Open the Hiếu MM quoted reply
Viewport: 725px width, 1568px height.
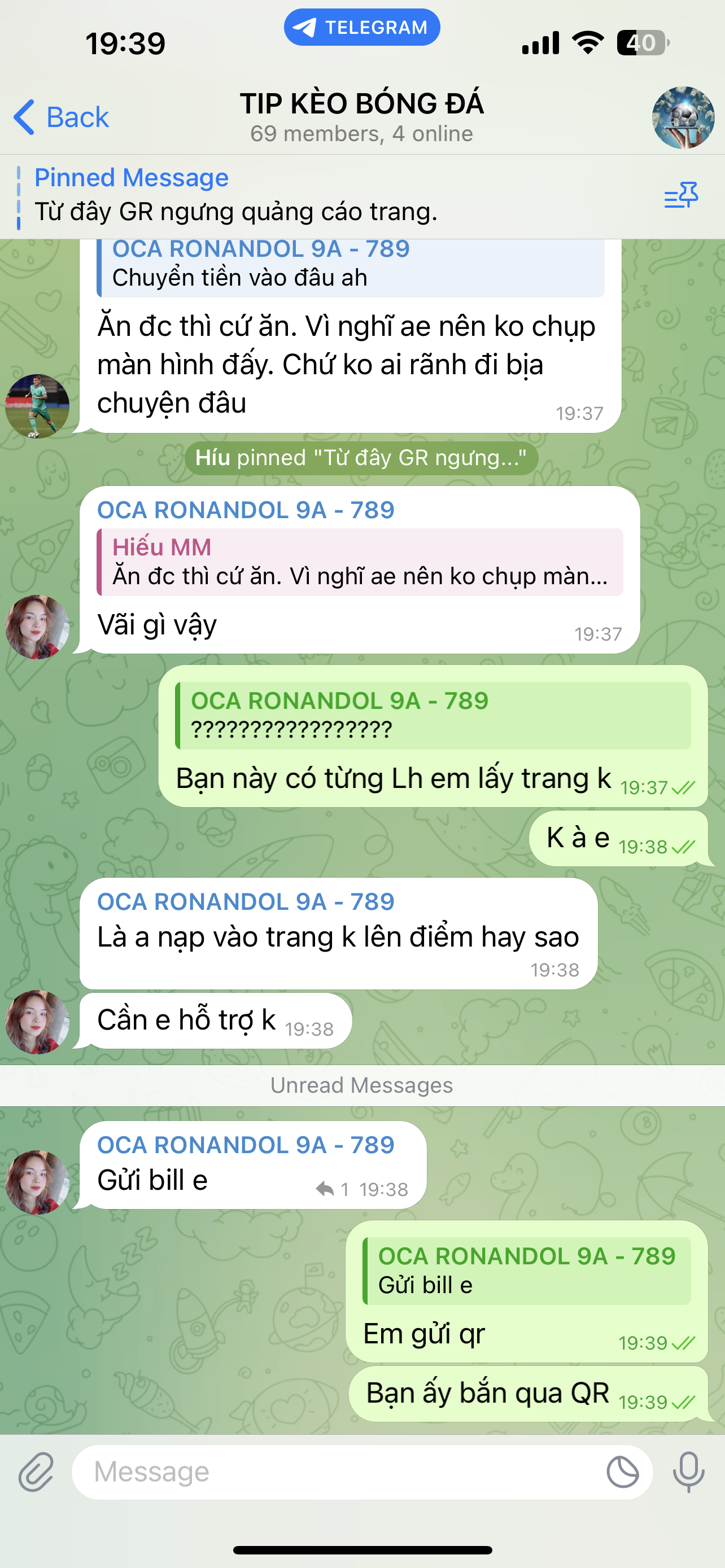click(x=359, y=562)
